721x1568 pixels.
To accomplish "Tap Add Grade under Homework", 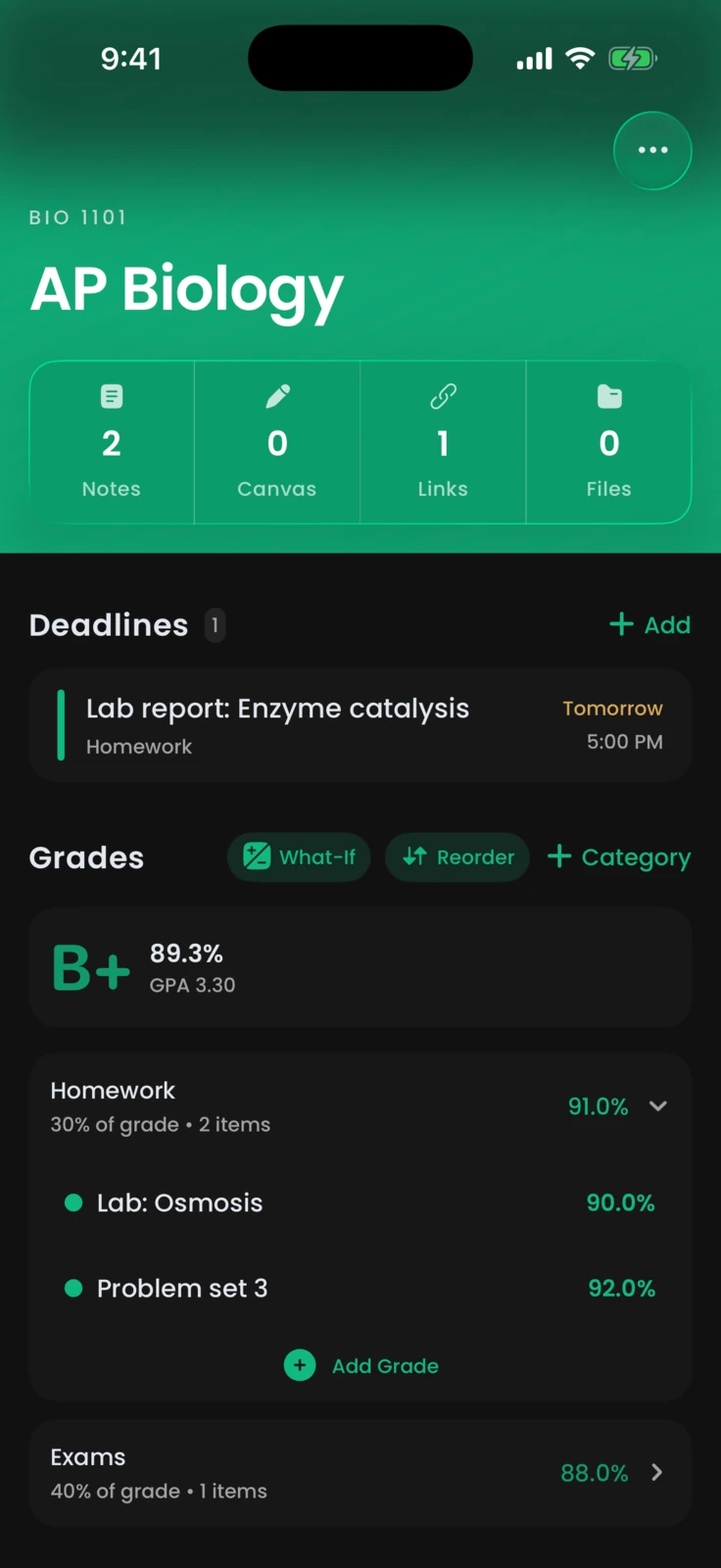I will (x=360, y=1365).
